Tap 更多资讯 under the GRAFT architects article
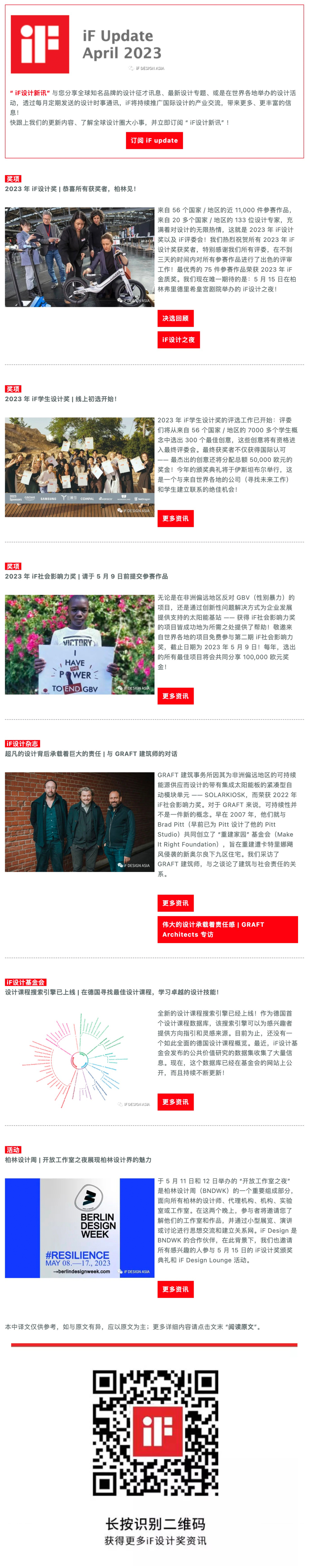Image resolution: width=309 pixels, height=1568 pixels. [175, 903]
